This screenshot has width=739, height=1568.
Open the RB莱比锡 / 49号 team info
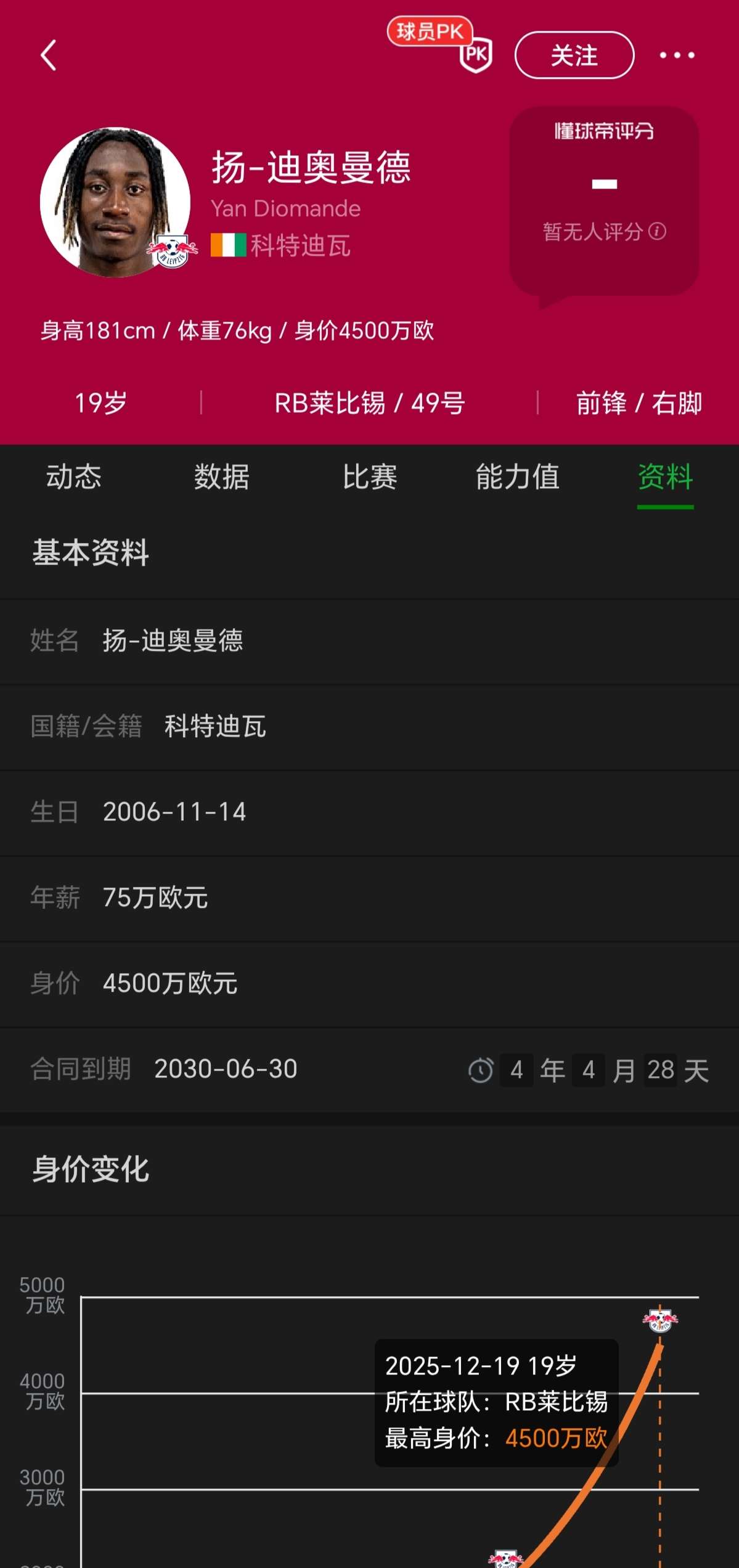(x=369, y=404)
